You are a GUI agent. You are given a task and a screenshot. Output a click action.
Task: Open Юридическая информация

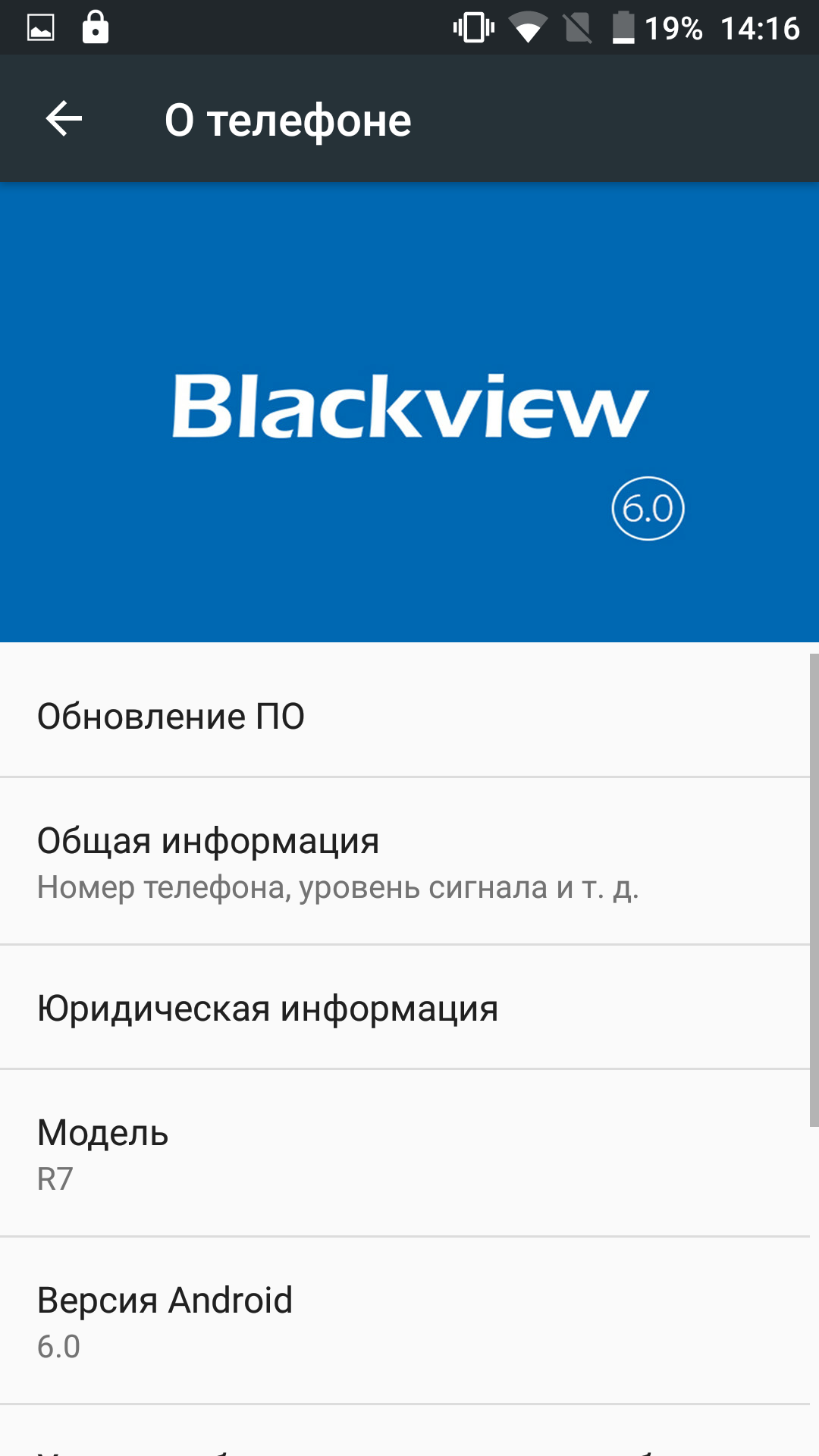(x=405, y=1008)
